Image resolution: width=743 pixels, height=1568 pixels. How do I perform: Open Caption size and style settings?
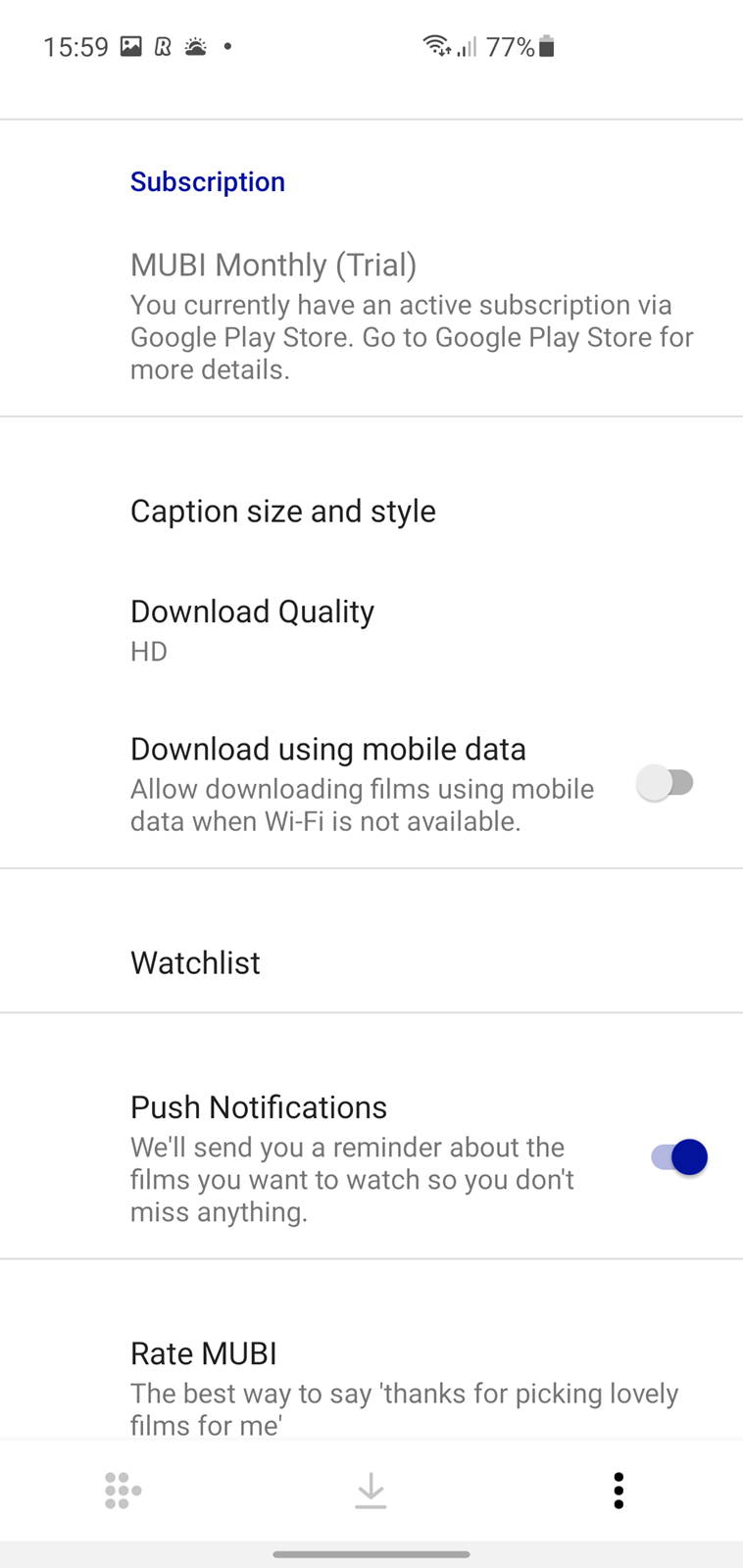(x=371, y=511)
